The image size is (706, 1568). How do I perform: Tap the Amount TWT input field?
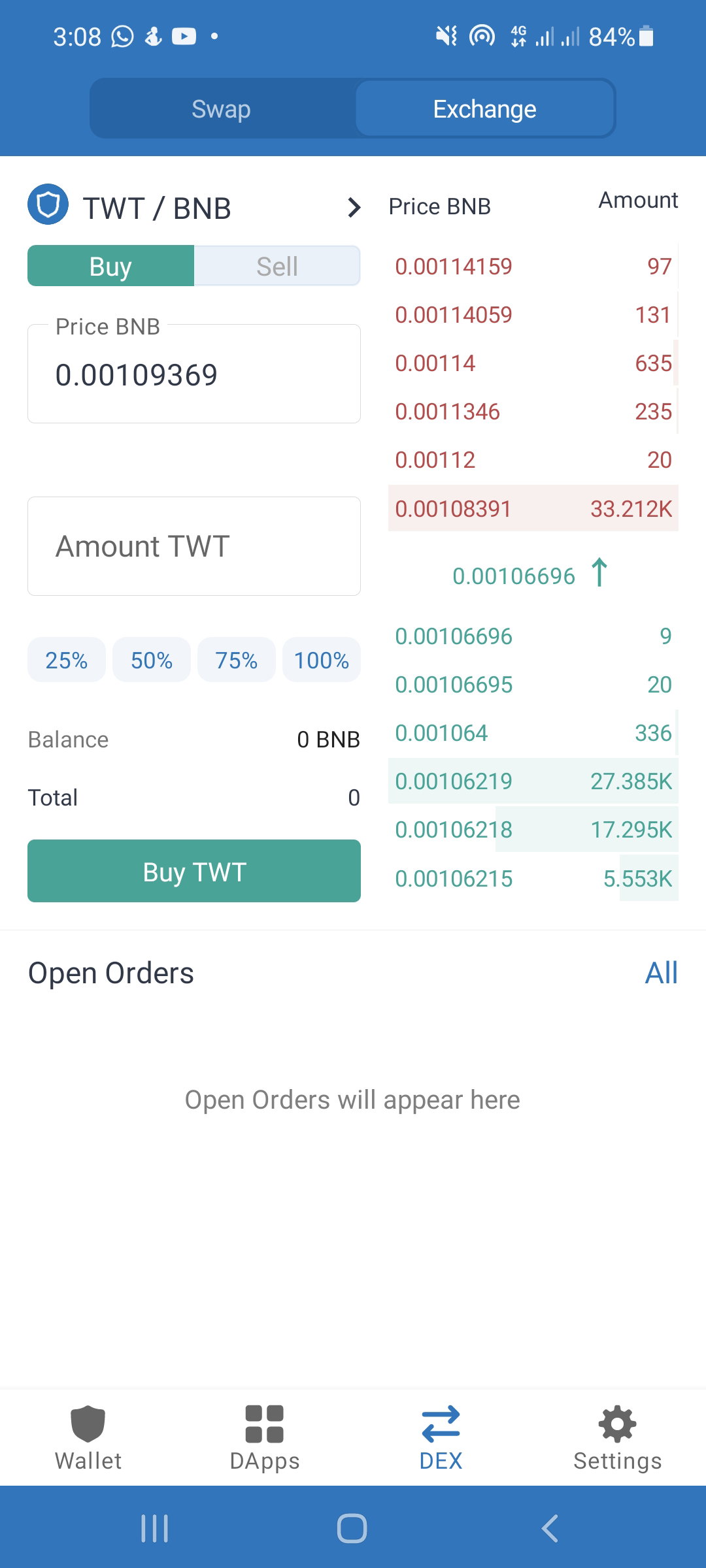tap(194, 546)
